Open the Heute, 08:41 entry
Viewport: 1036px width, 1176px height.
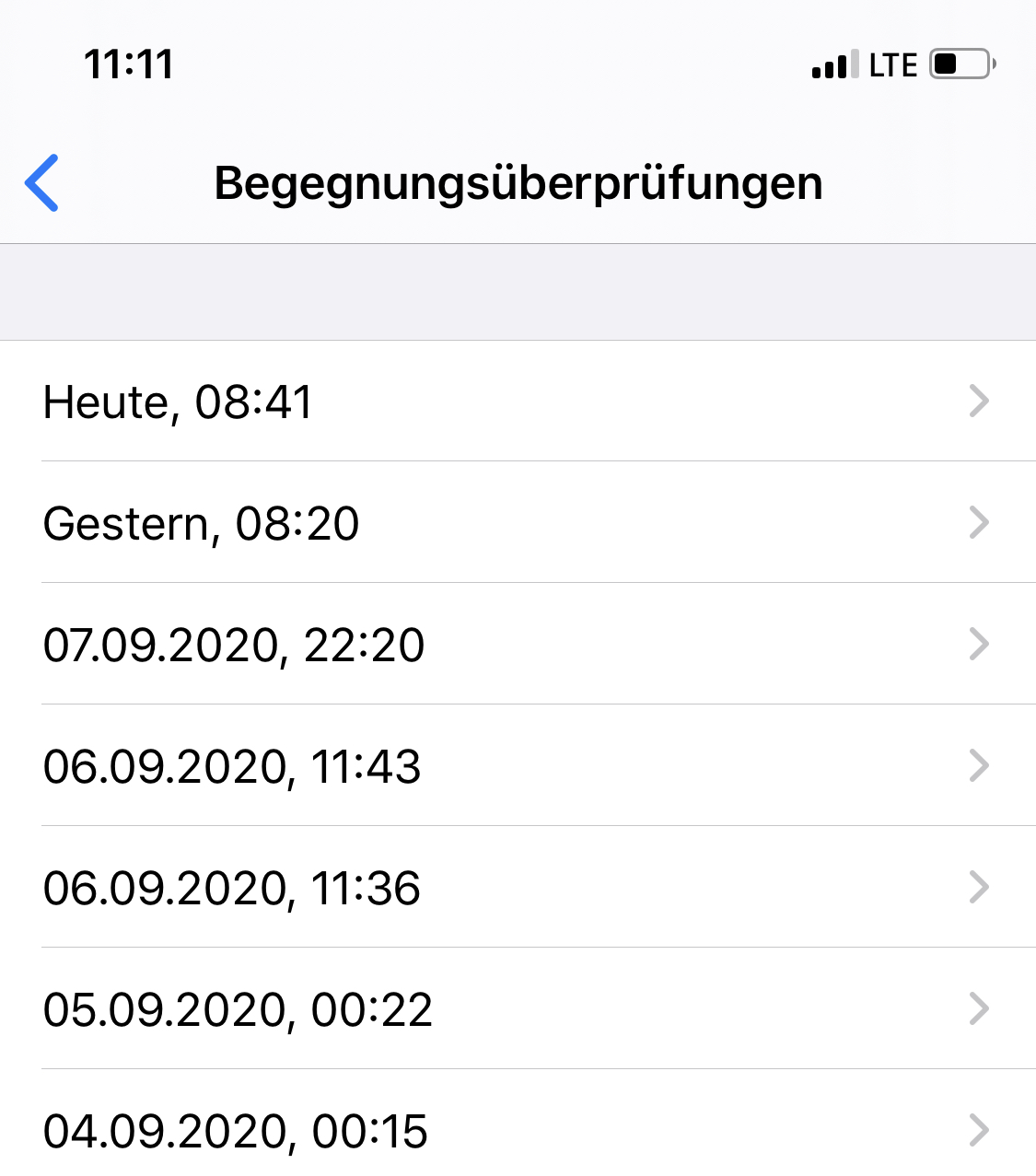pyautogui.click(x=516, y=402)
